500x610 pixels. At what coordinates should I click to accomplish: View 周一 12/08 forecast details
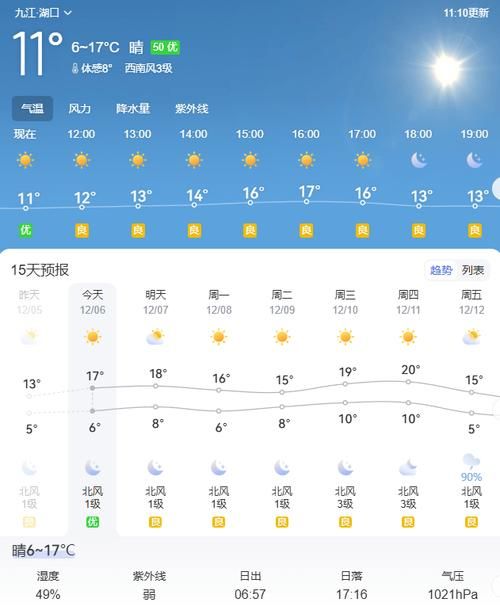[219, 409]
